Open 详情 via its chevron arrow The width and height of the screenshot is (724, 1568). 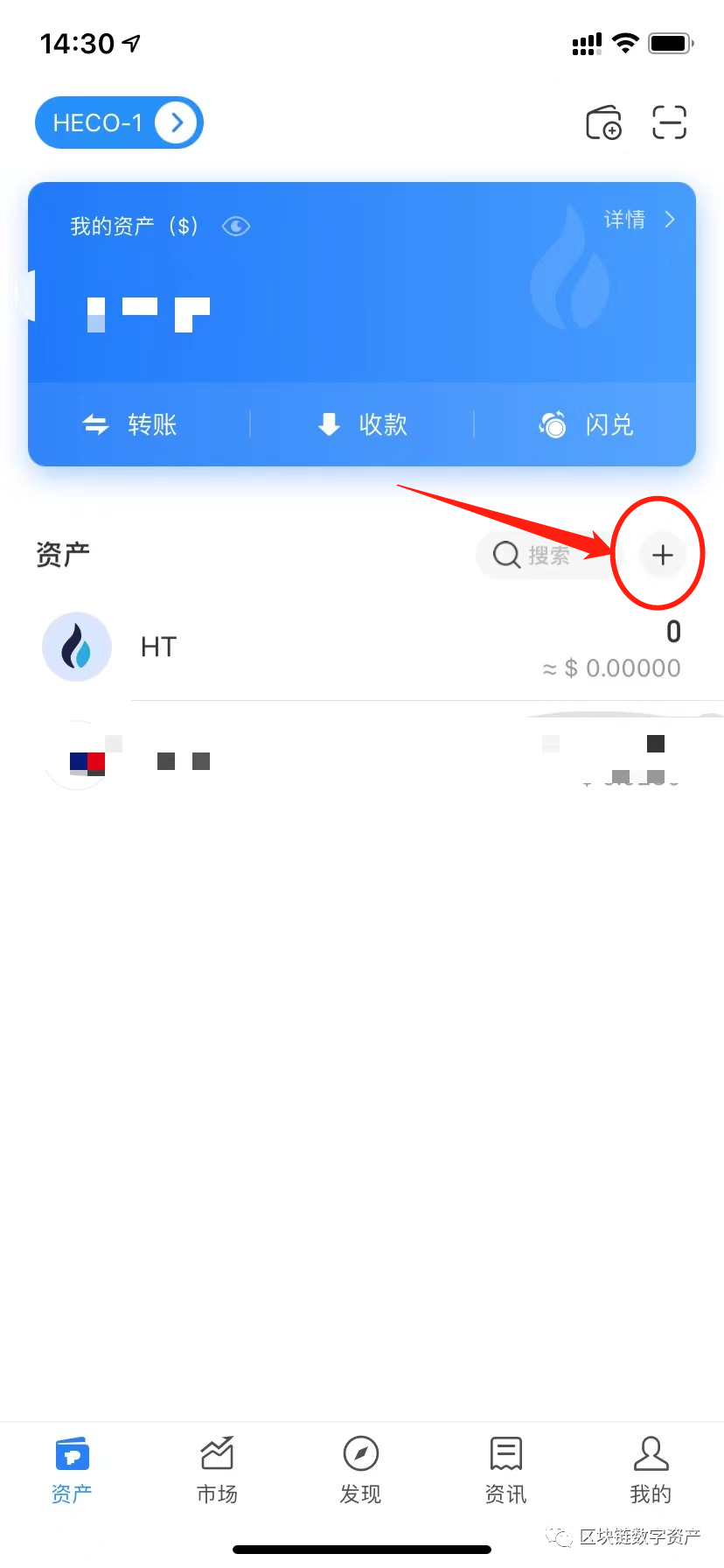pyautogui.click(x=671, y=220)
